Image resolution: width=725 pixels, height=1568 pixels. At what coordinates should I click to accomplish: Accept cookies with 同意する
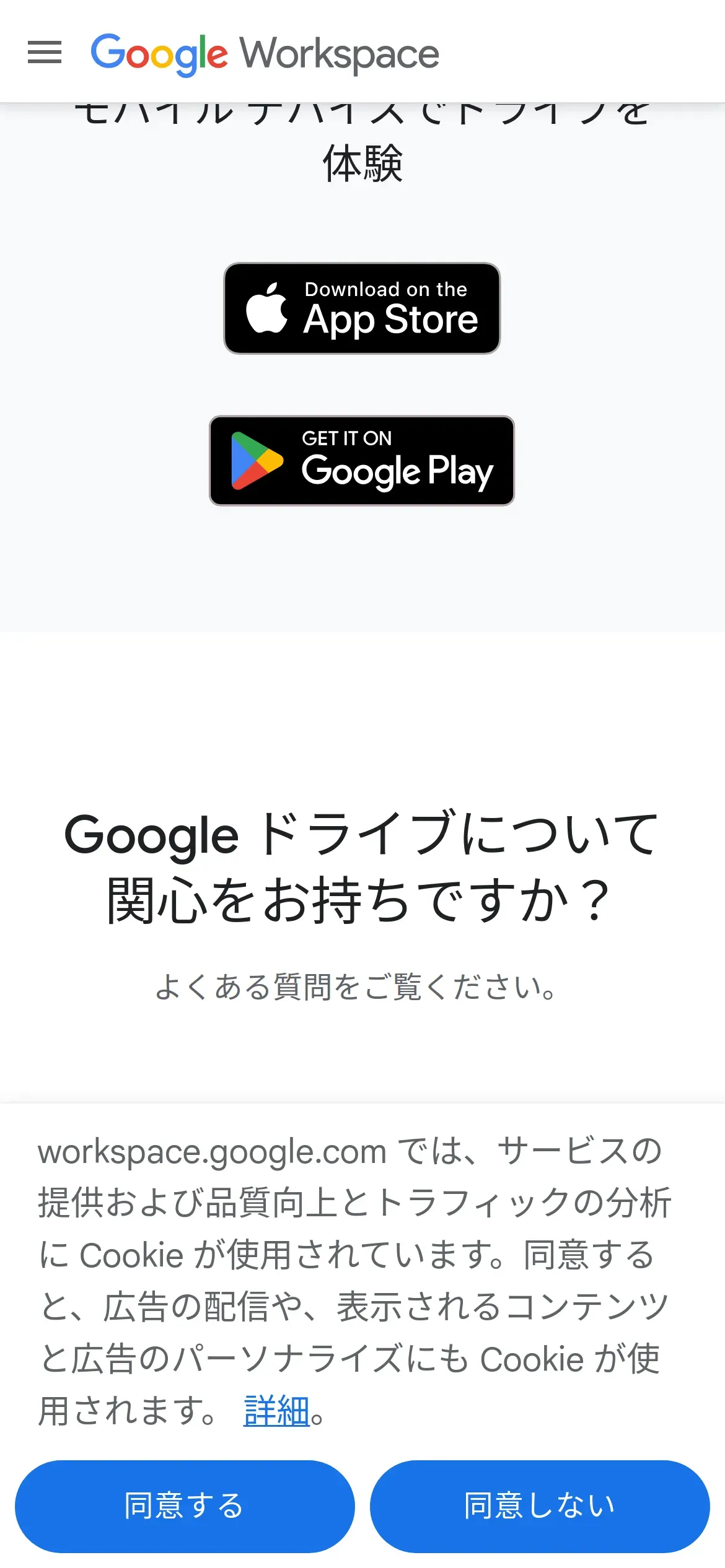click(x=185, y=1506)
